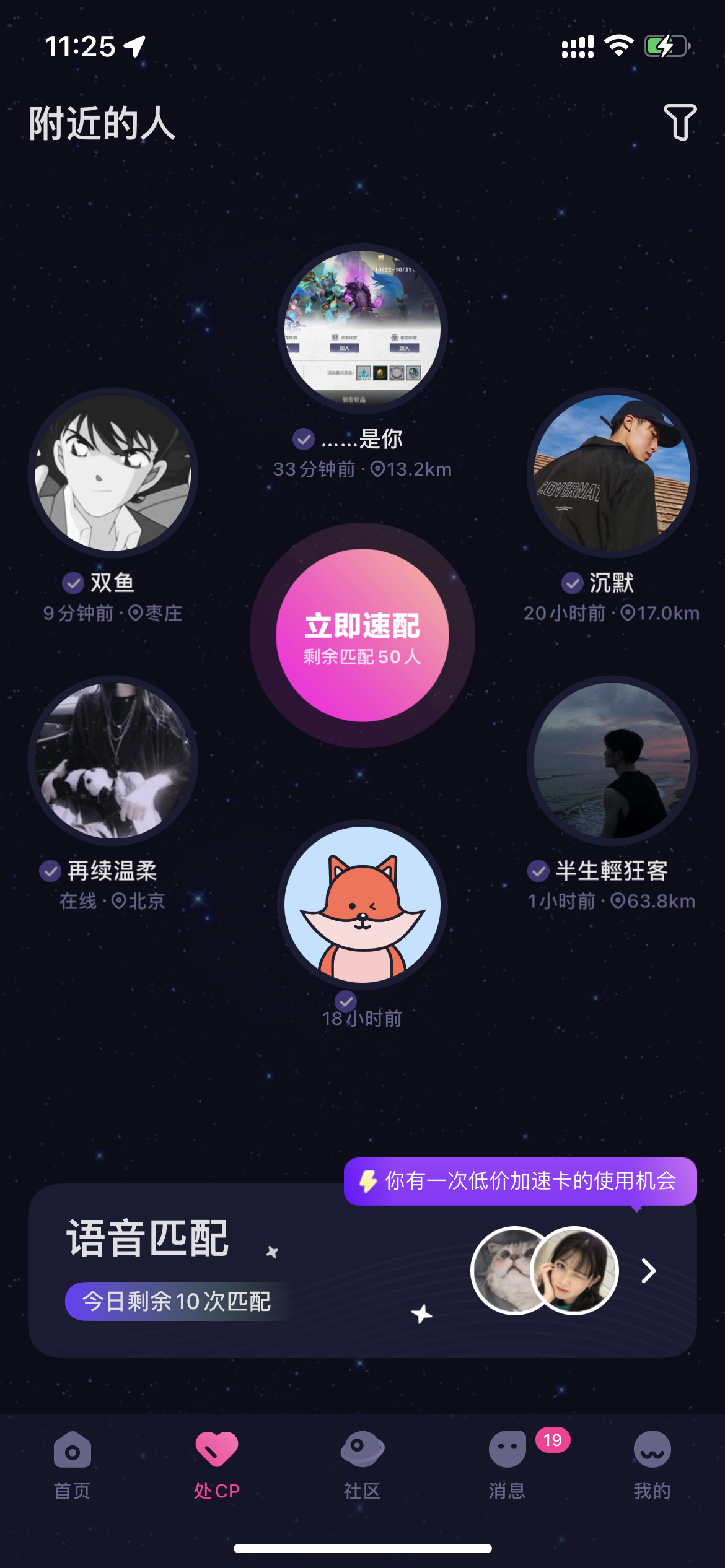Open the filter funnel icon
This screenshot has height=1568, width=725.
680,122
